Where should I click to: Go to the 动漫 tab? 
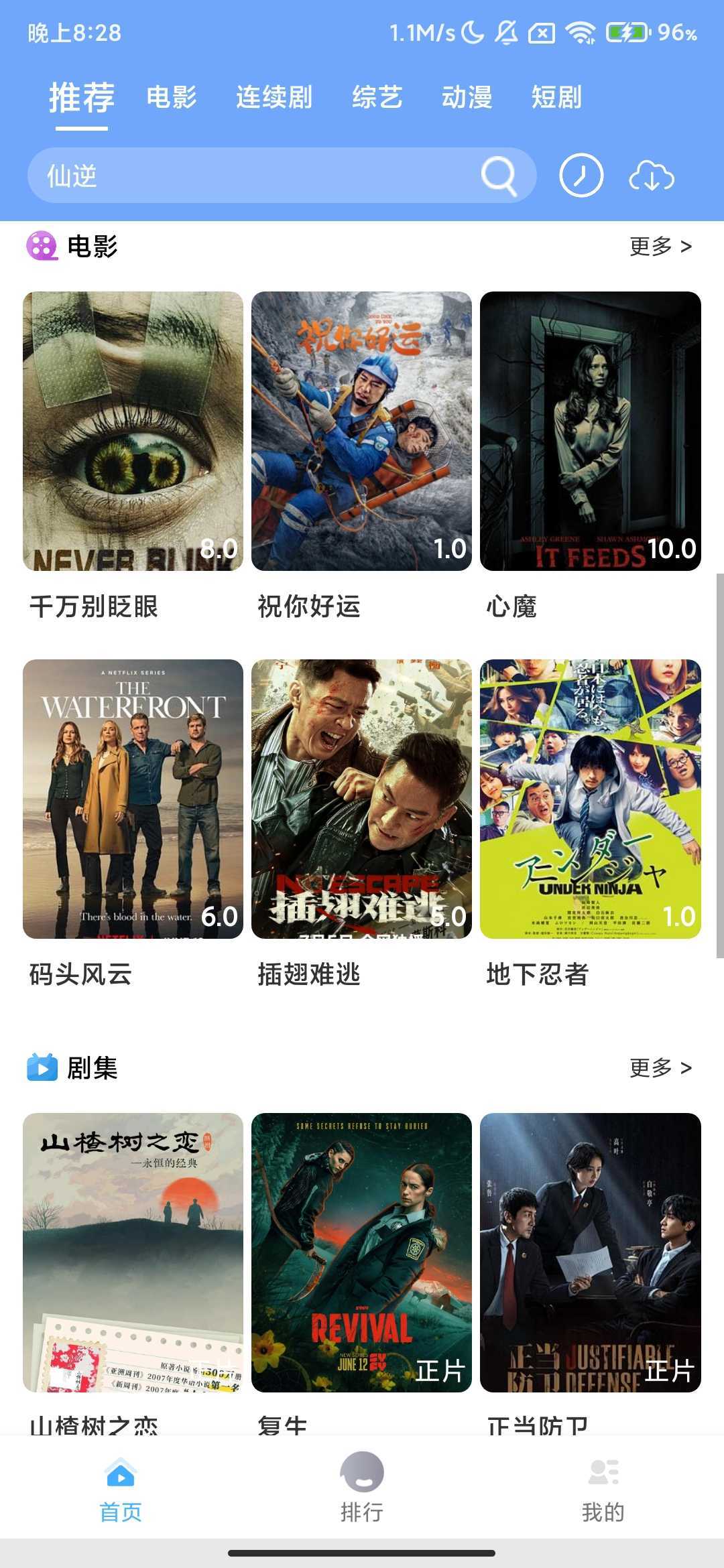(x=467, y=97)
